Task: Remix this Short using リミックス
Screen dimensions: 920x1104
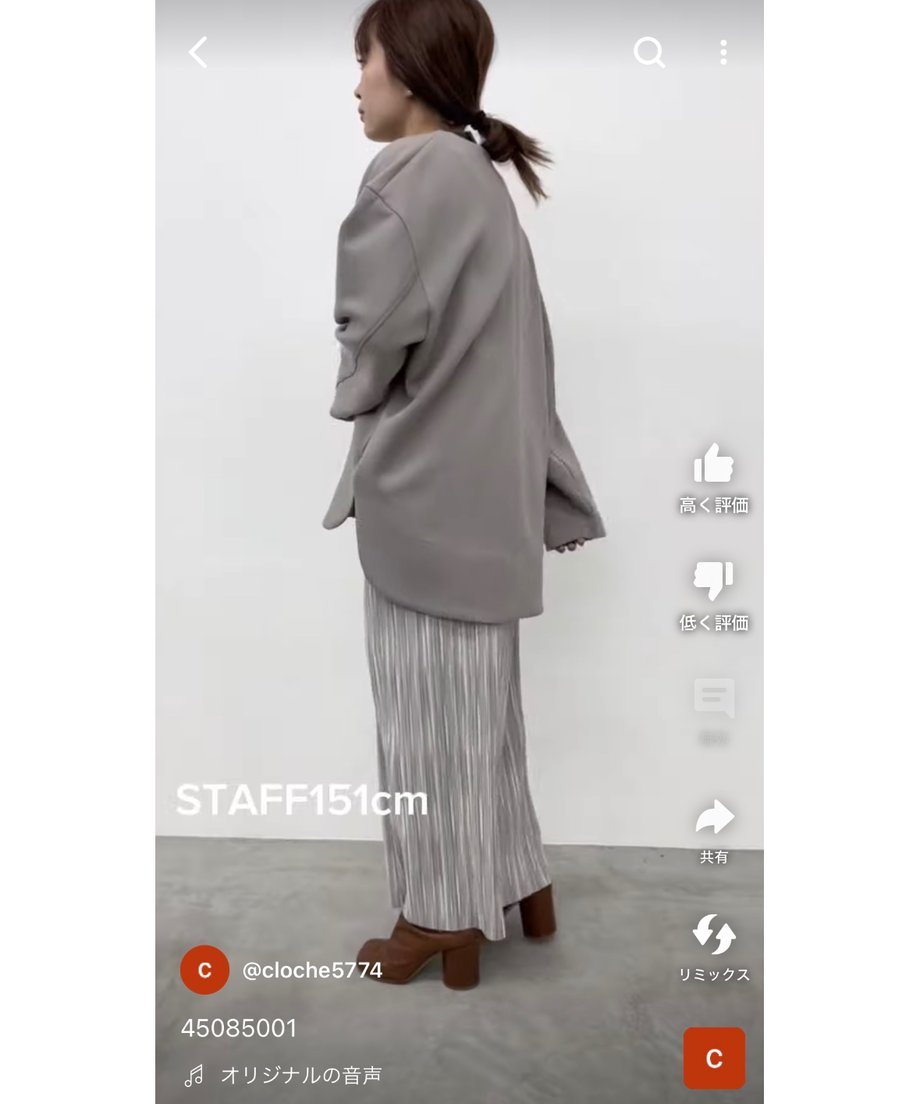Action: (x=714, y=935)
